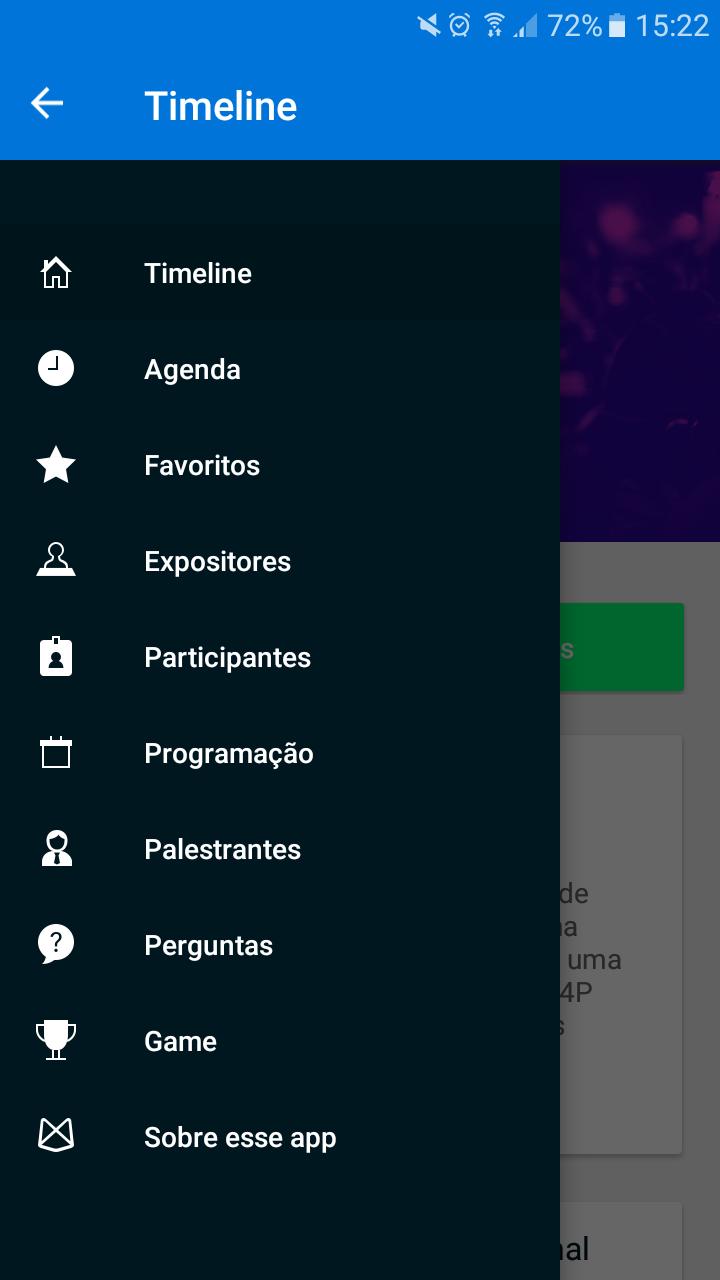This screenshot has width=720, height=1280.
Task: Select Programação in the menu
Action: 228,753
